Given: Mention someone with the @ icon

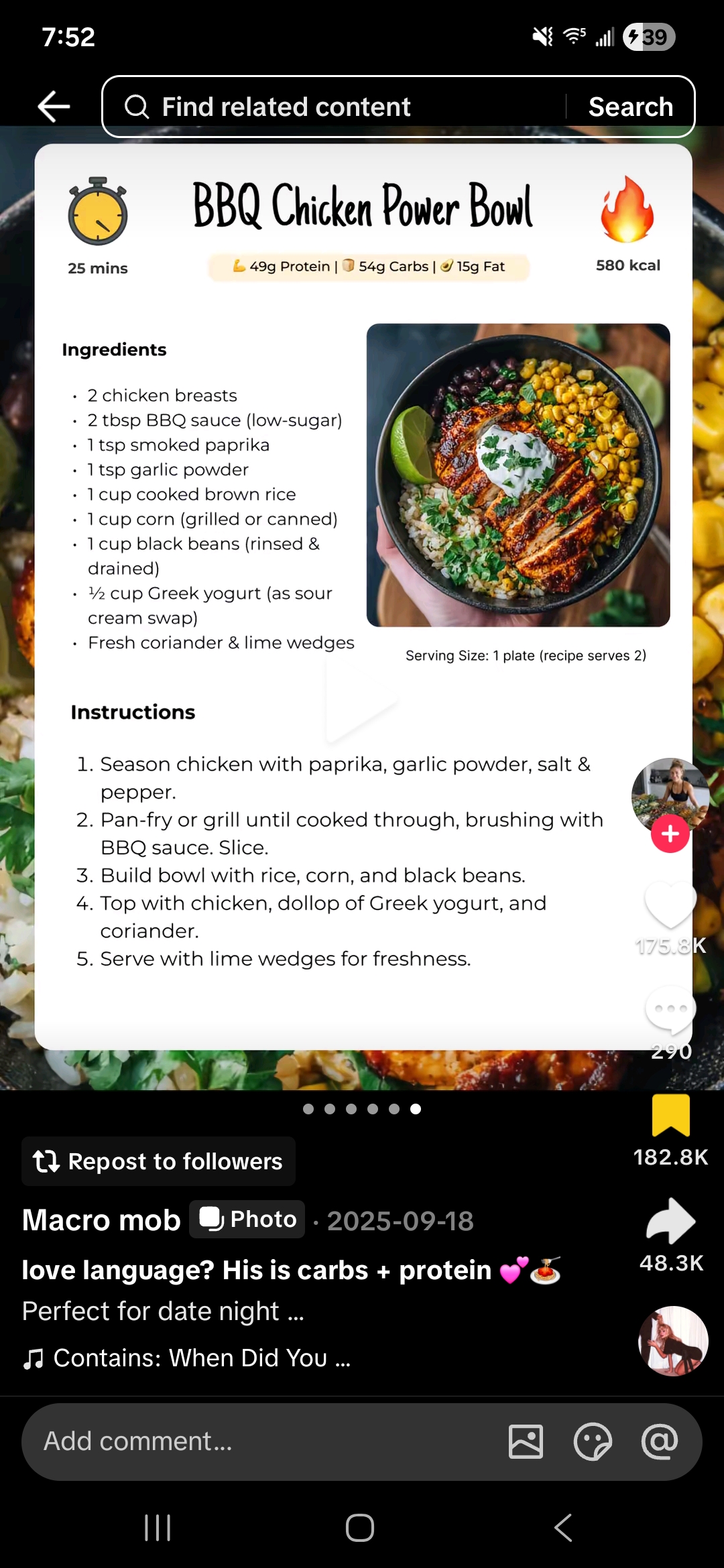Looking at the screenshot, I should click(x=660, y=1441).
